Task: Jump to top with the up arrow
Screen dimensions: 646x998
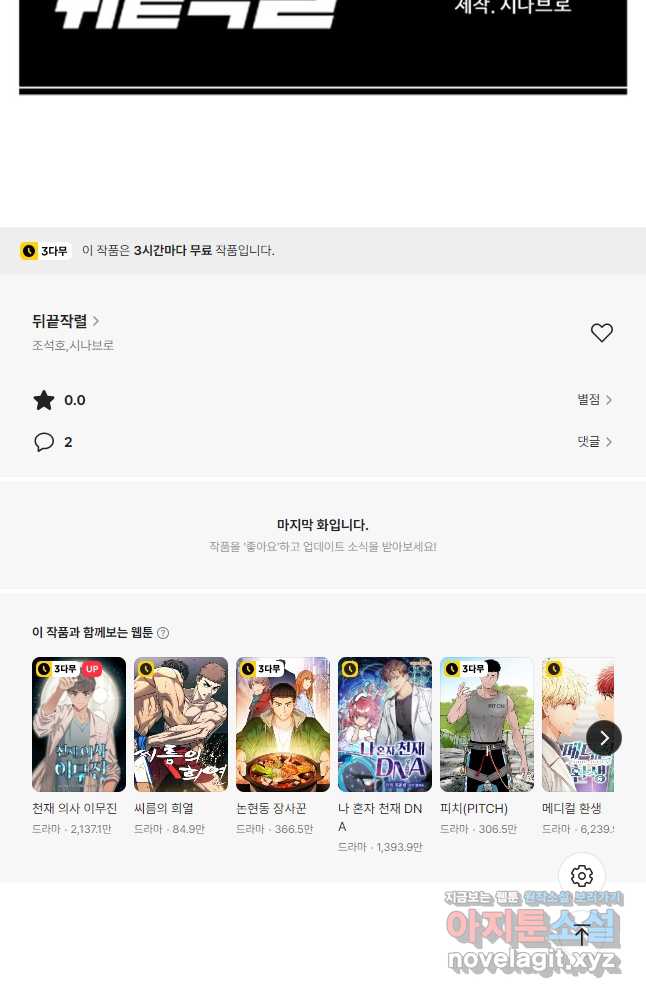Action: pos(582,935)
